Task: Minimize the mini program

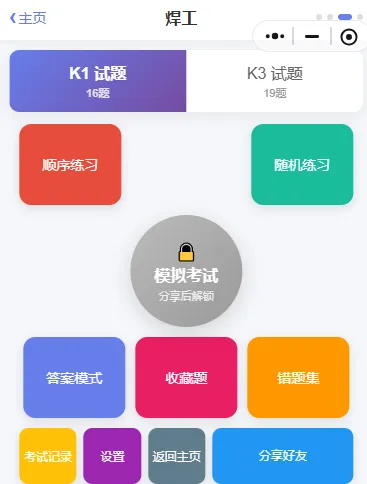Action: tap(312, 36)
